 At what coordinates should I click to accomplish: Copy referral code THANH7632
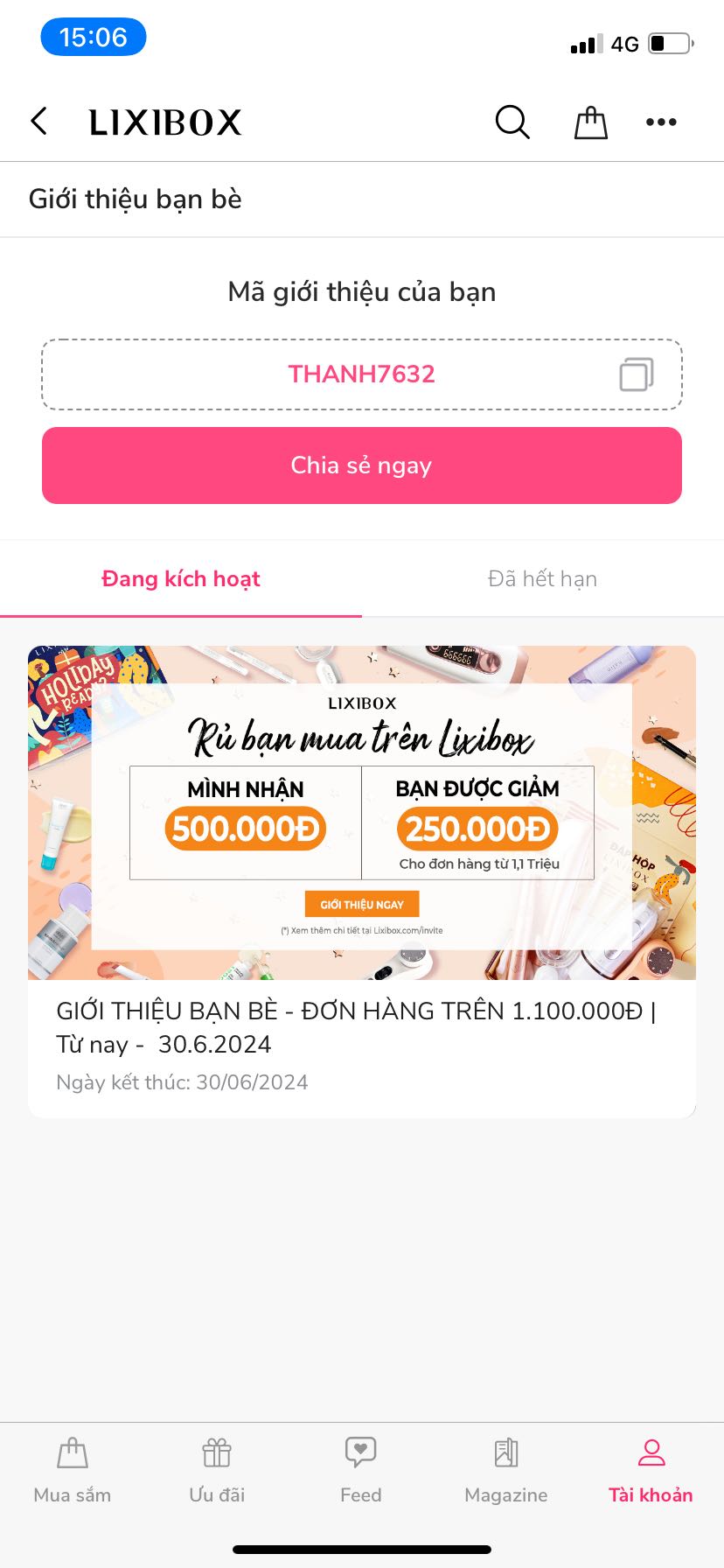pos(636,374)
